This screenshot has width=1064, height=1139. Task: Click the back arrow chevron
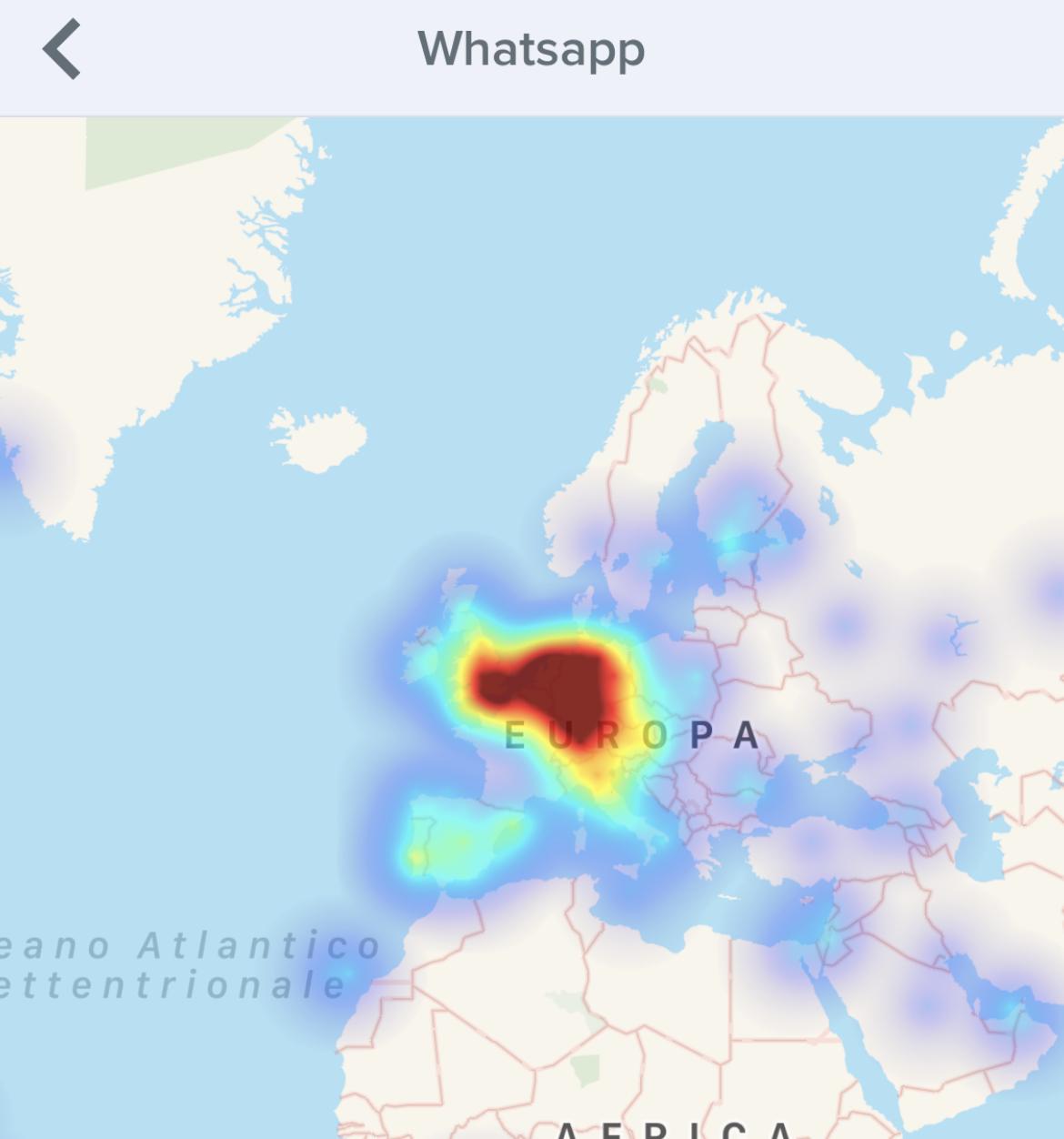click(60, 50)
